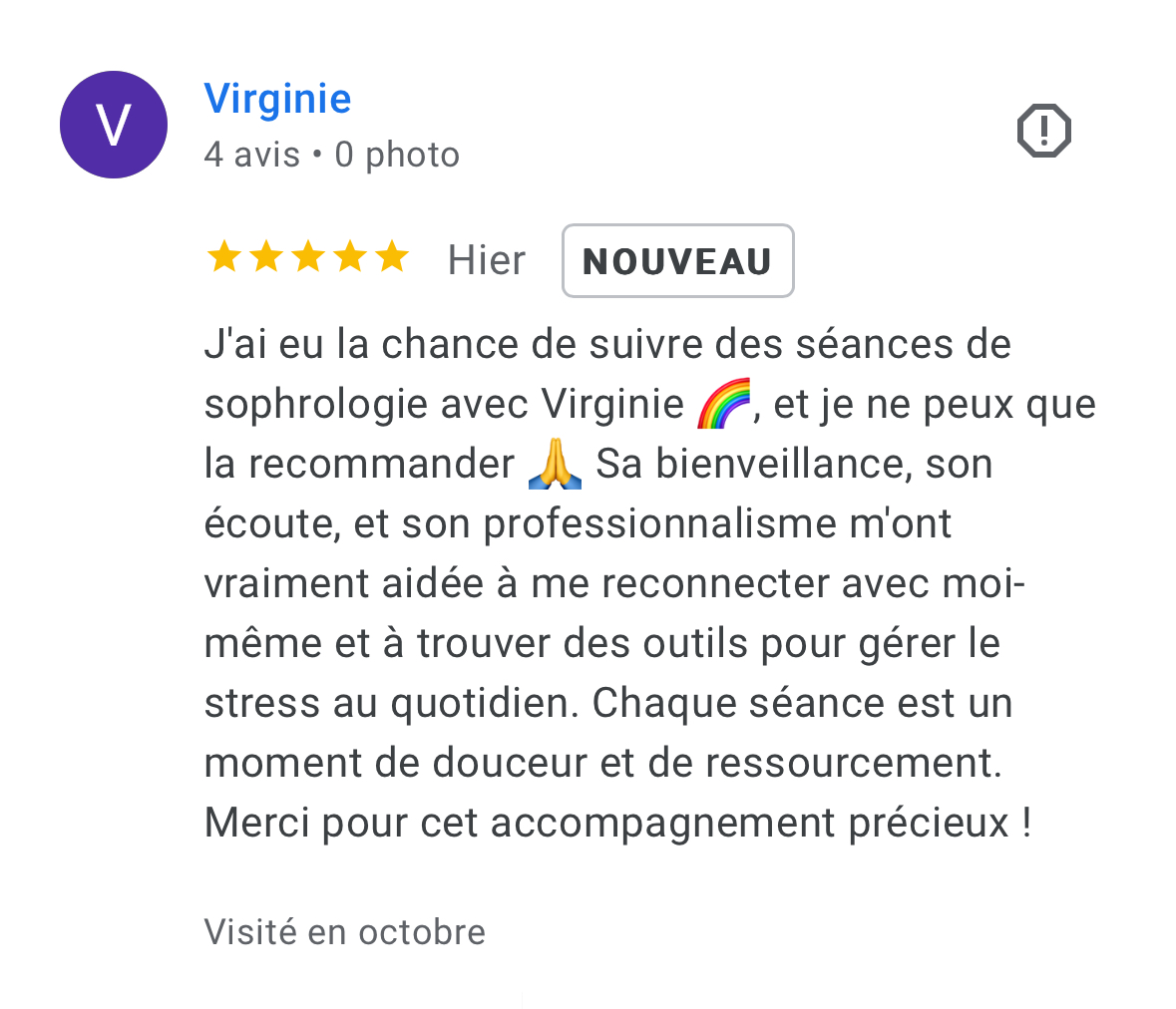Report Virginie's review with the flag icon
This screenshot has width=1176, height=1009.
tap(1043, 131)
